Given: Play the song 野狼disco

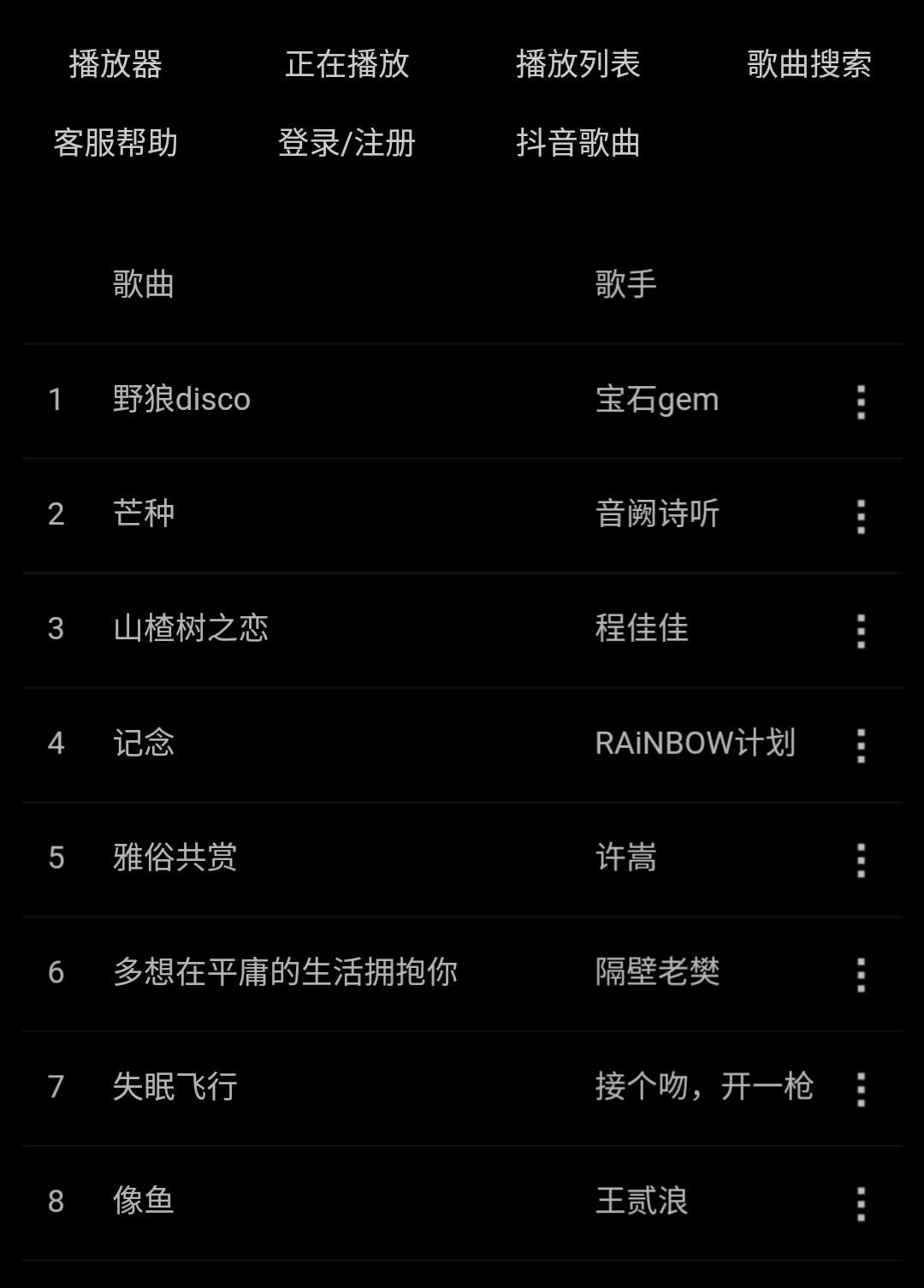Looking at the screenshot, I should point(181,400).
